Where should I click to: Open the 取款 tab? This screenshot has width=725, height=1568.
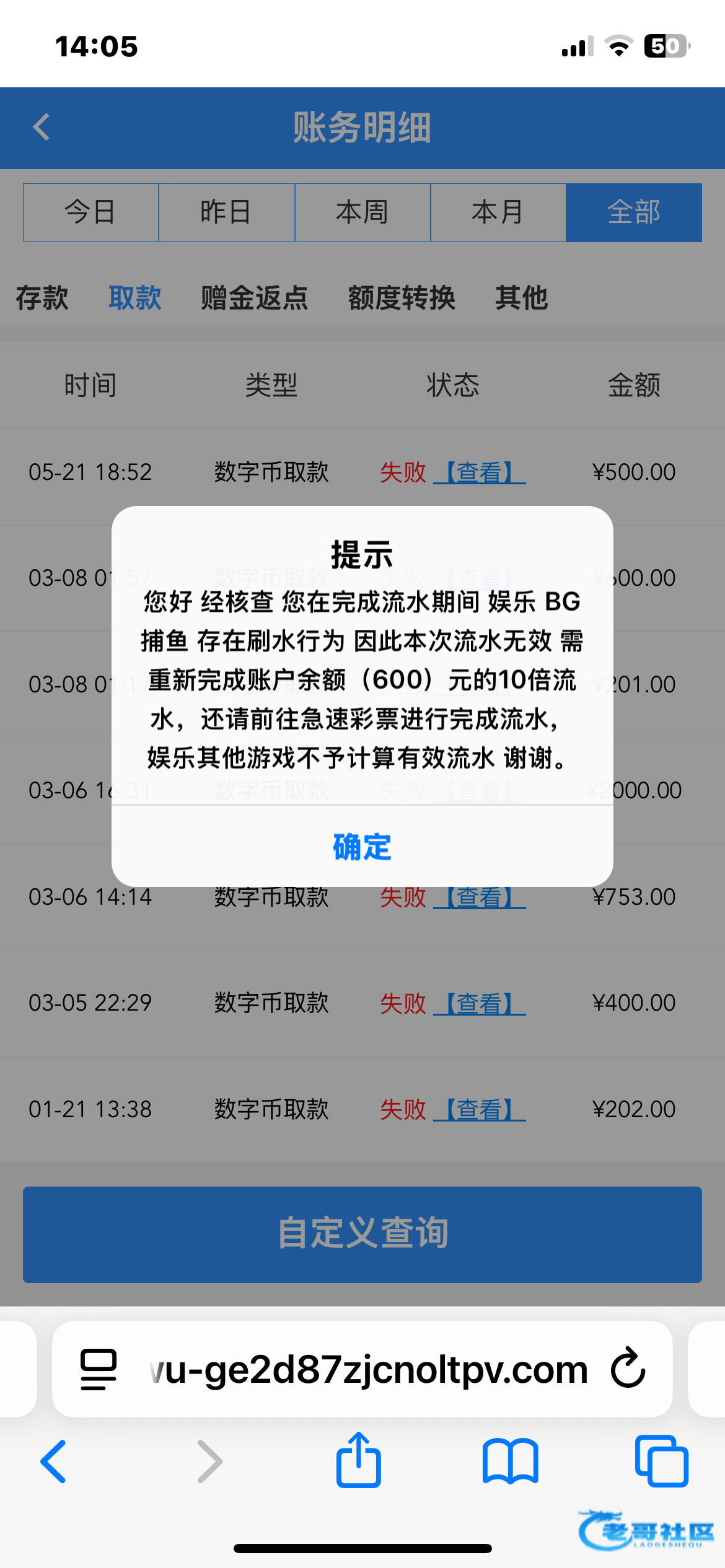pos(135,298)
